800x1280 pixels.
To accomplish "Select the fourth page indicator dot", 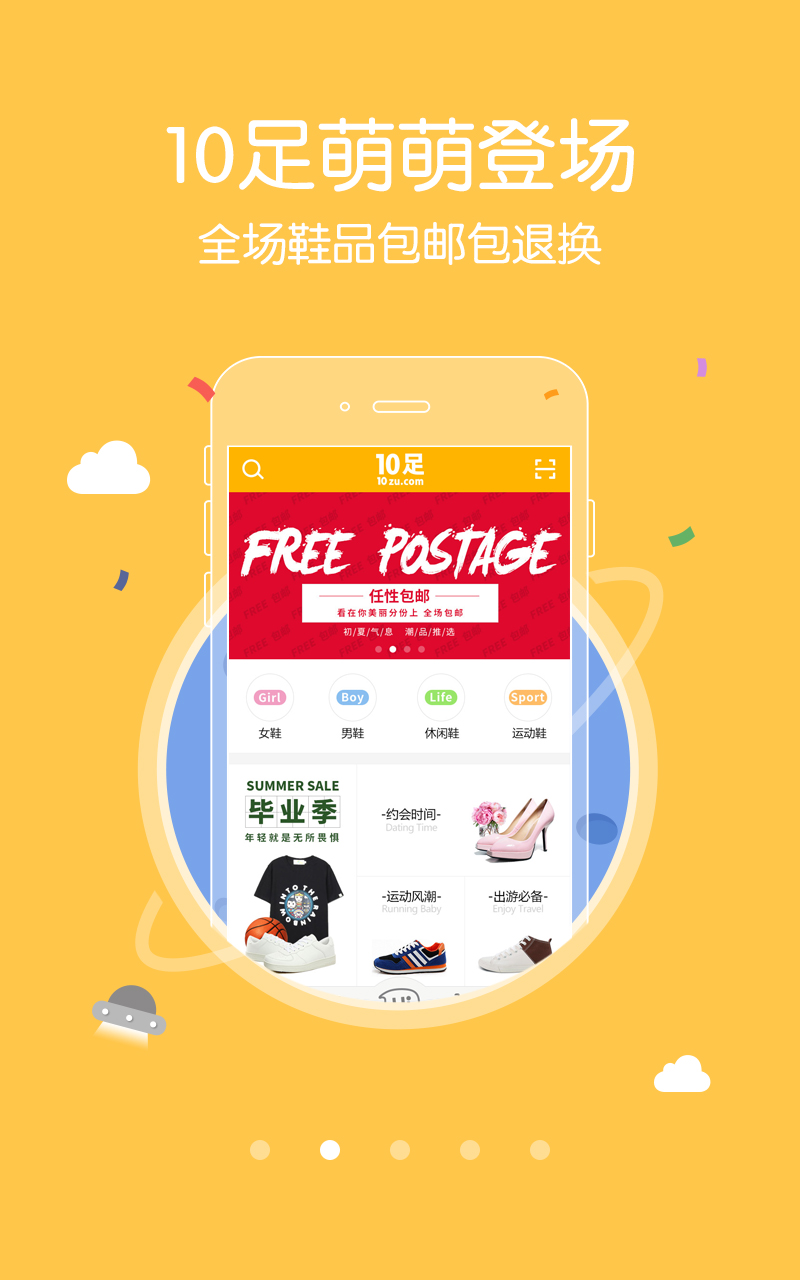I will [x=470, y=1150].
